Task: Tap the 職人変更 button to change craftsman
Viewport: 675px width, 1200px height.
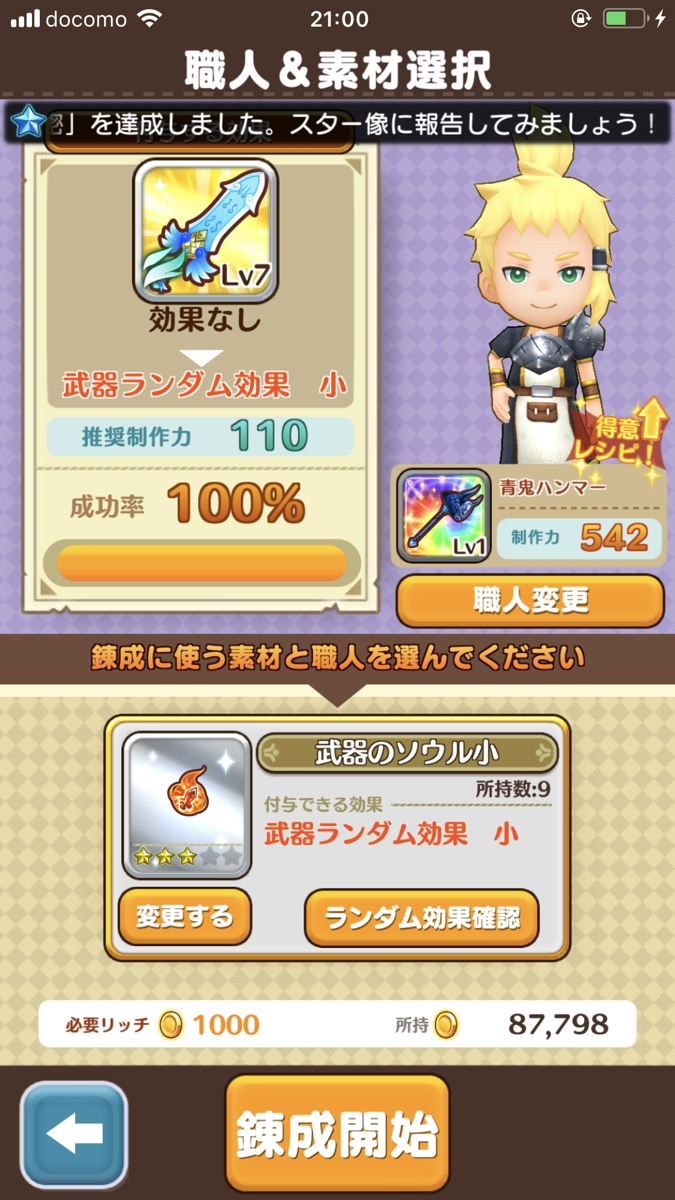Action: tap(530, 600)
